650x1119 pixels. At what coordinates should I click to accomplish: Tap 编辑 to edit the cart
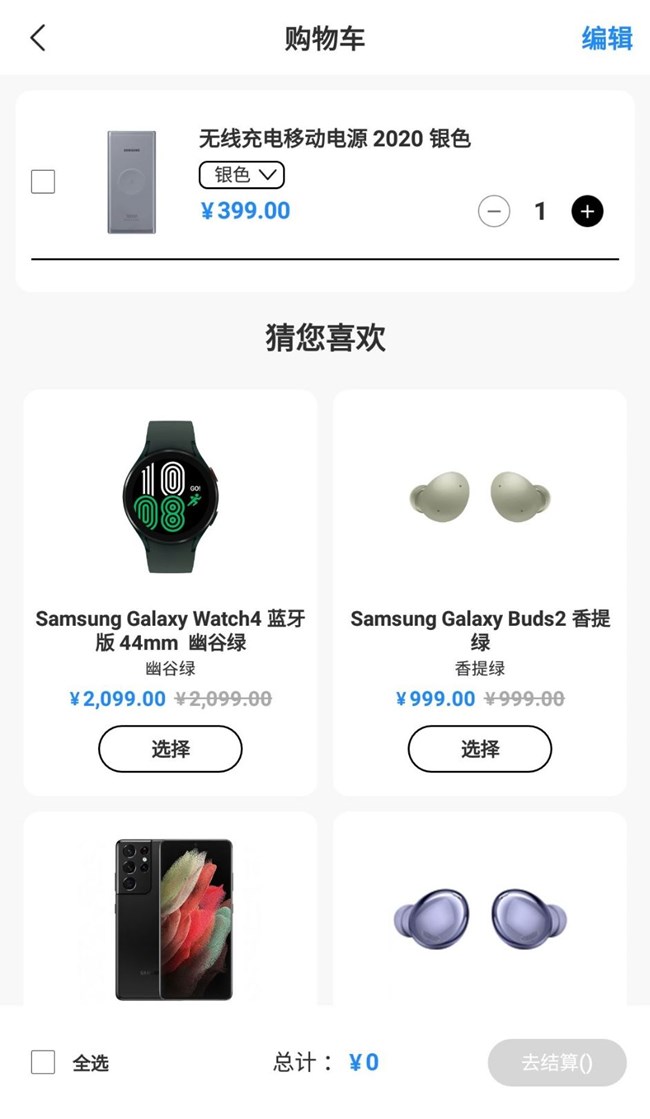607,38
